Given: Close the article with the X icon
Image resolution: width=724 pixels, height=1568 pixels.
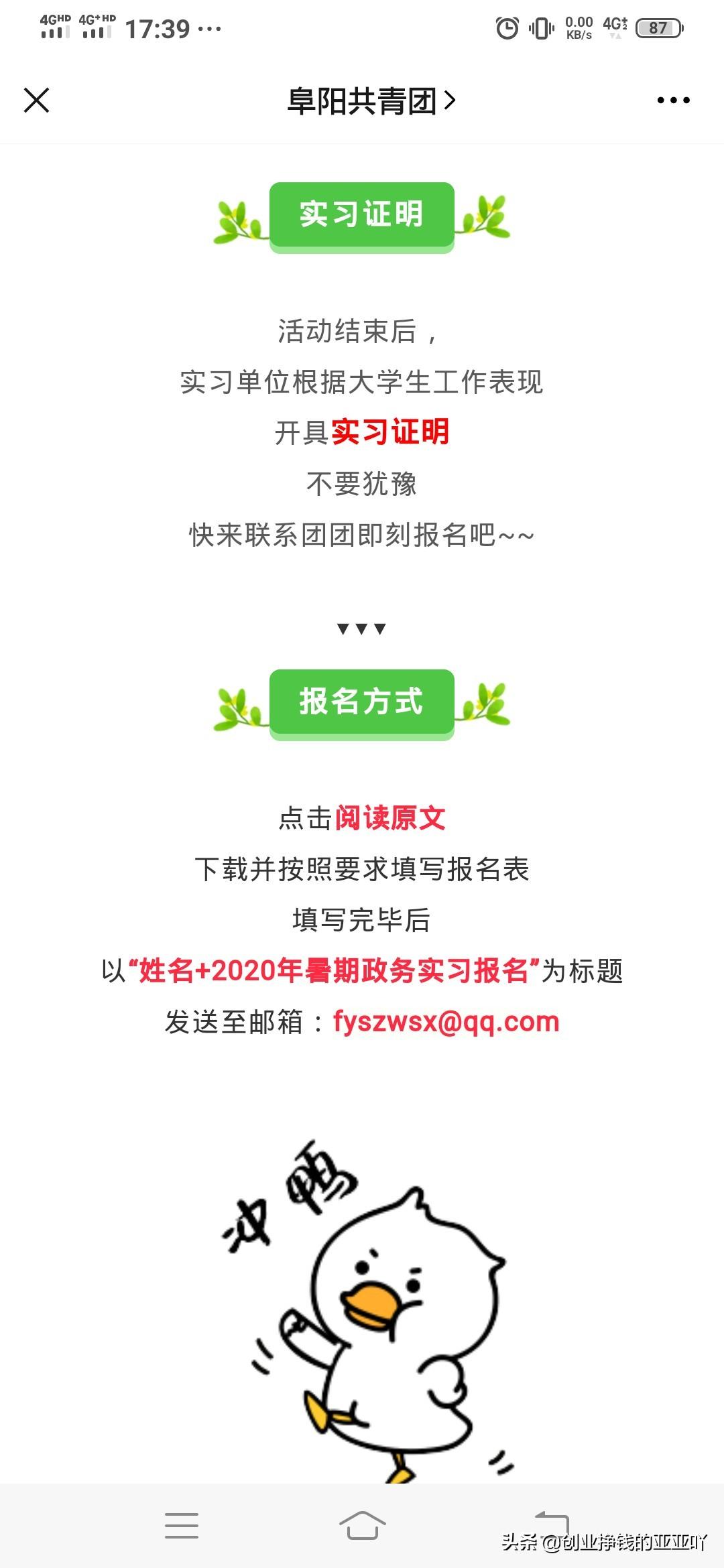Looking at the screenshot, I should click(x=36, y=101).
